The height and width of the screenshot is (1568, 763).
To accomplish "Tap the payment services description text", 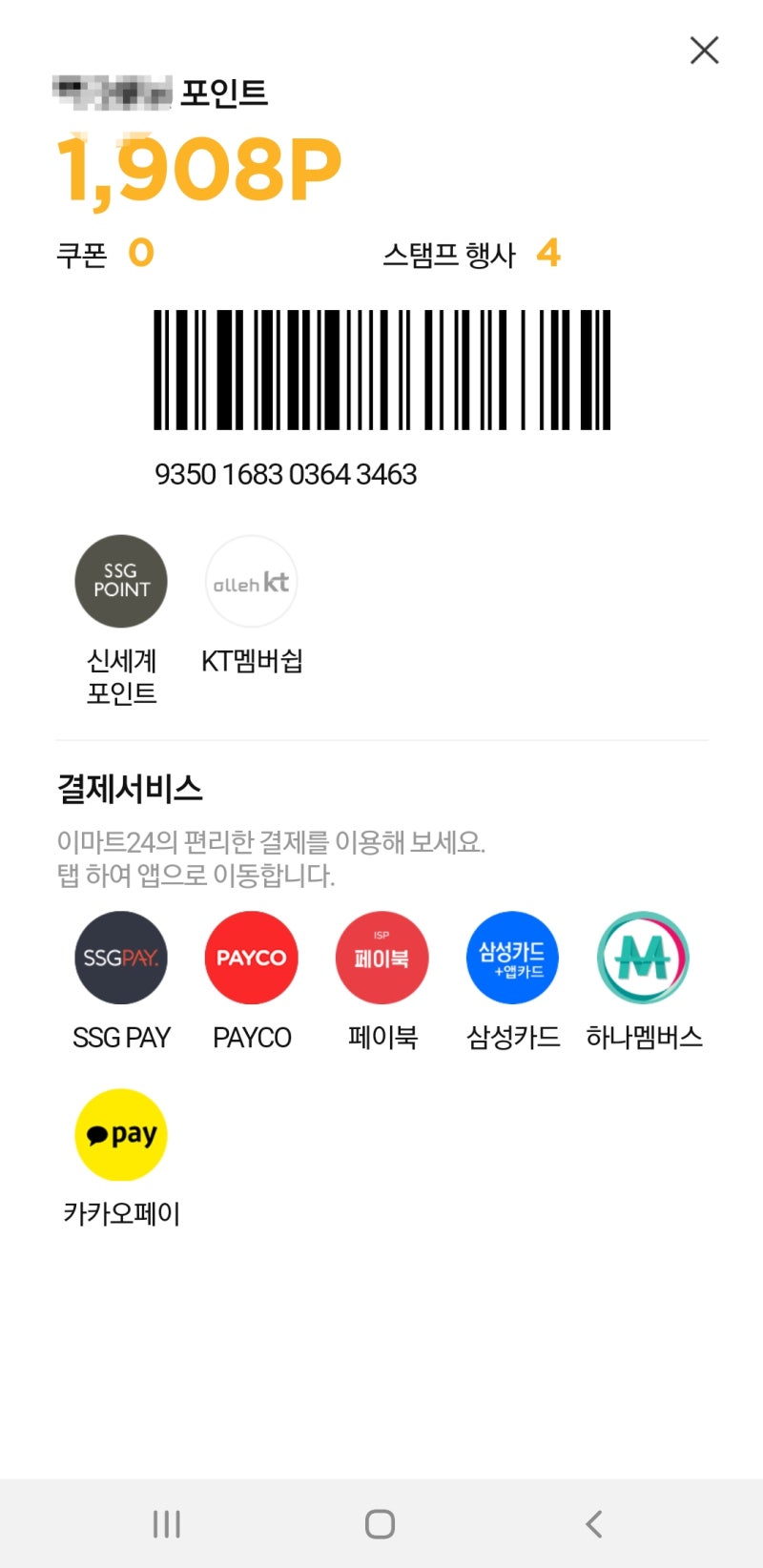I will (238, 856).
